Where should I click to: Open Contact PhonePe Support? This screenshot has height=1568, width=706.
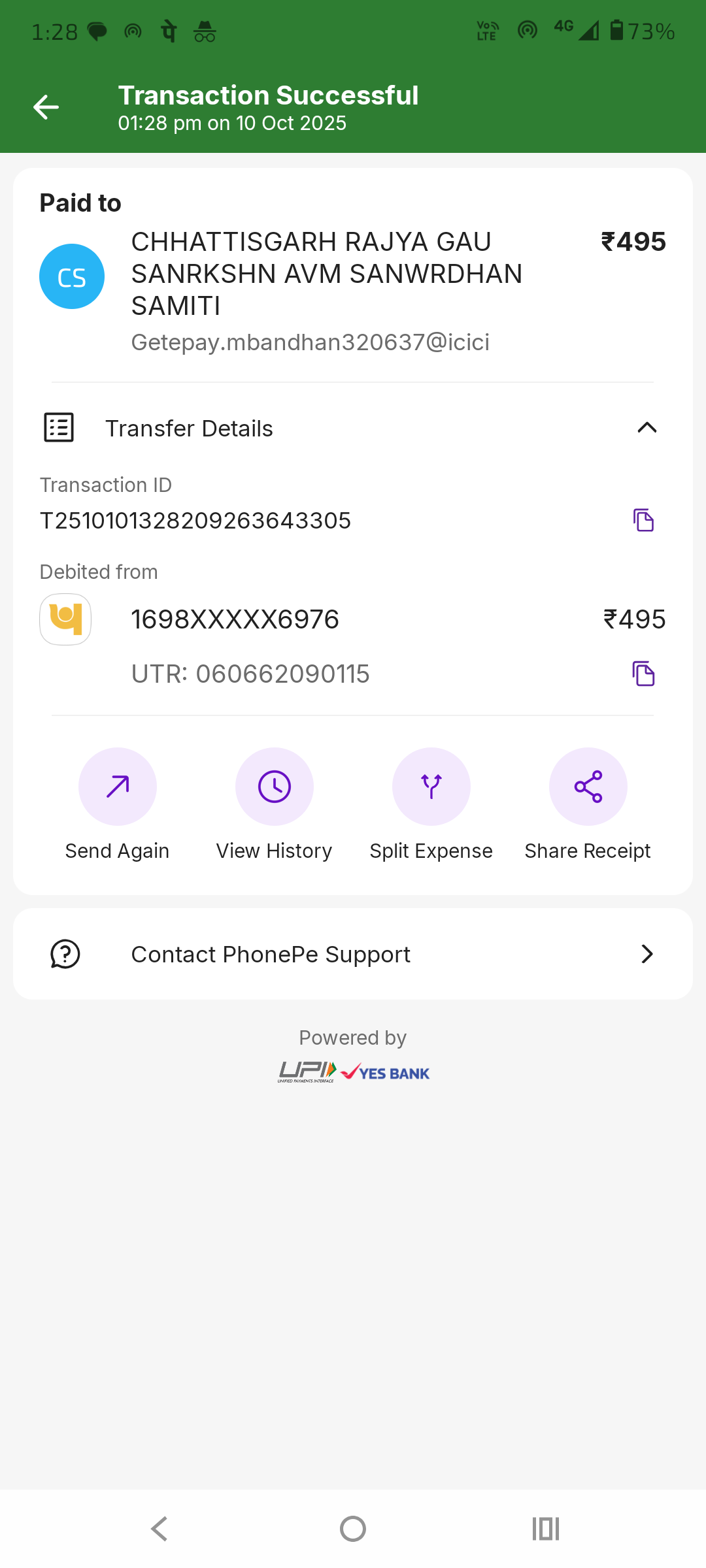pyautogui.click(x=353, y=954)
